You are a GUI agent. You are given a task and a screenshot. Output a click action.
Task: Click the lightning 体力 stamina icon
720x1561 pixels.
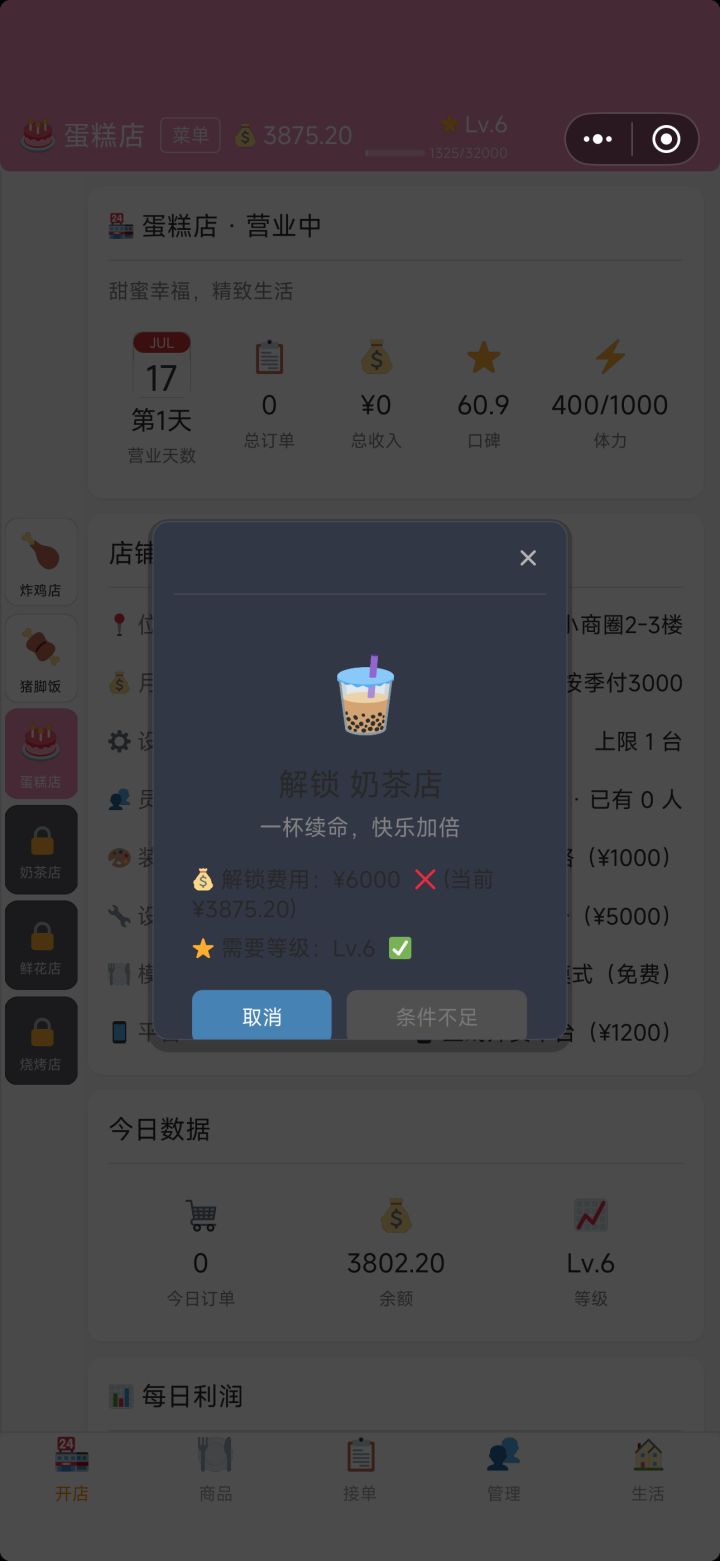point(609,357)
